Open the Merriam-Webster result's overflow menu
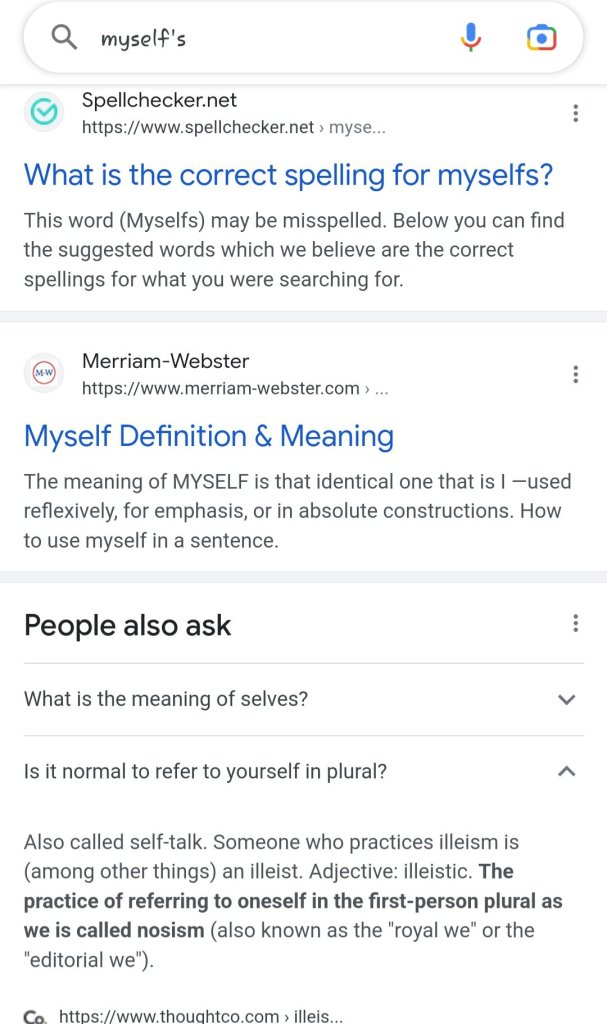Image resolution: width=607 pixels, height=1024 pixels. tap(575, 375)
